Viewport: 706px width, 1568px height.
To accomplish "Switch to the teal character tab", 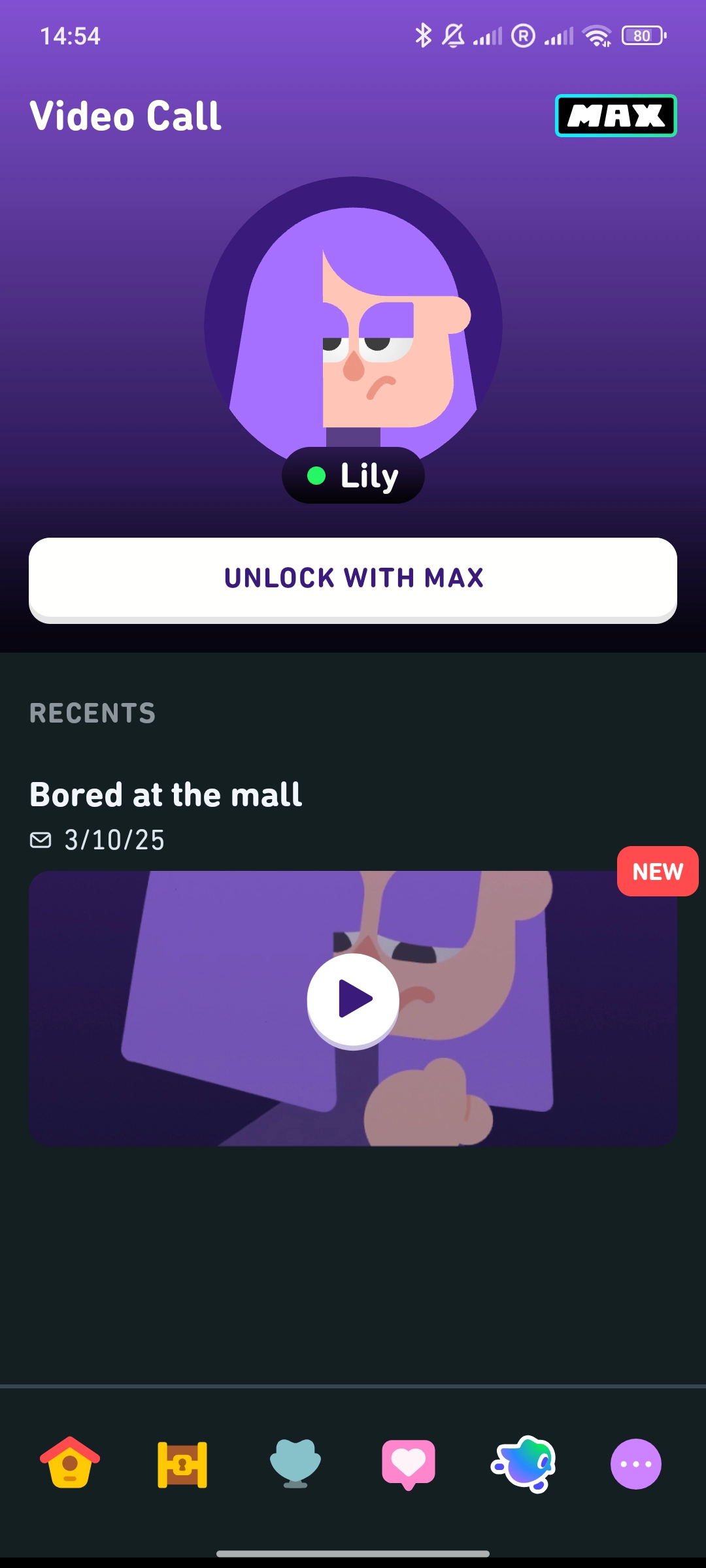I will tap(295, 1463).
